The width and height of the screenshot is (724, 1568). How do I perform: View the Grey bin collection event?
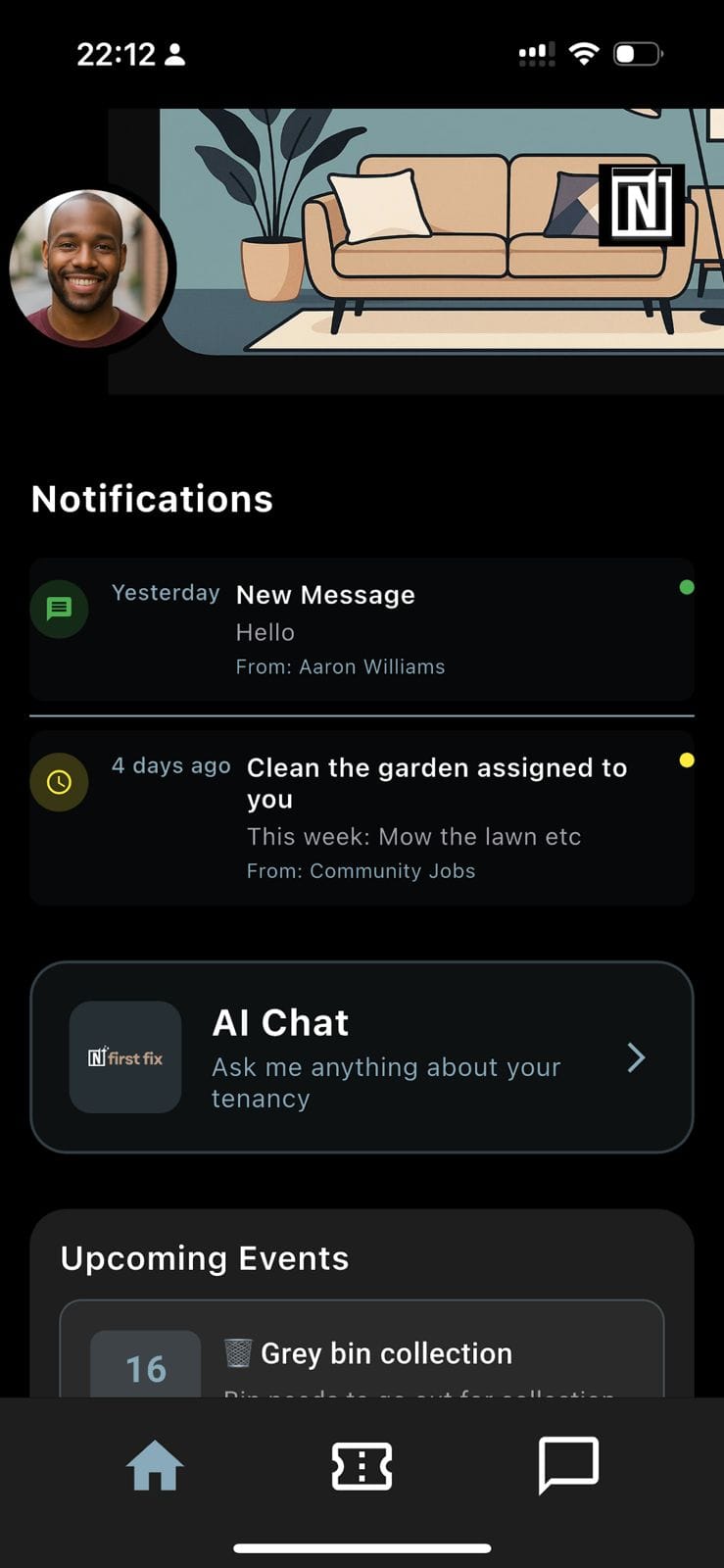pos(386,1354)
